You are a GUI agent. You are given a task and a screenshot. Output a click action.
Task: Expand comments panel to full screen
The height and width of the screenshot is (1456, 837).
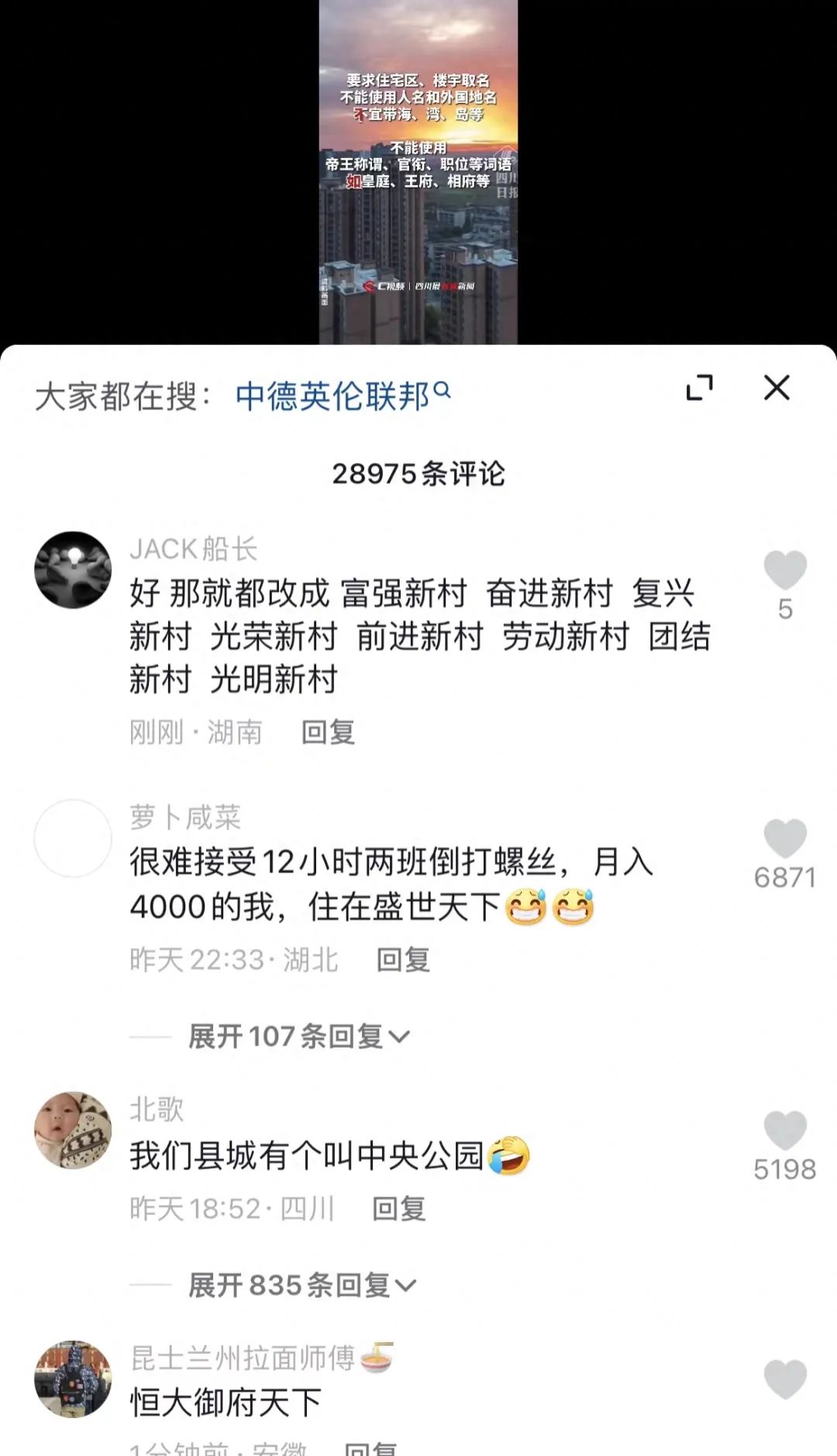coord(699,387)
